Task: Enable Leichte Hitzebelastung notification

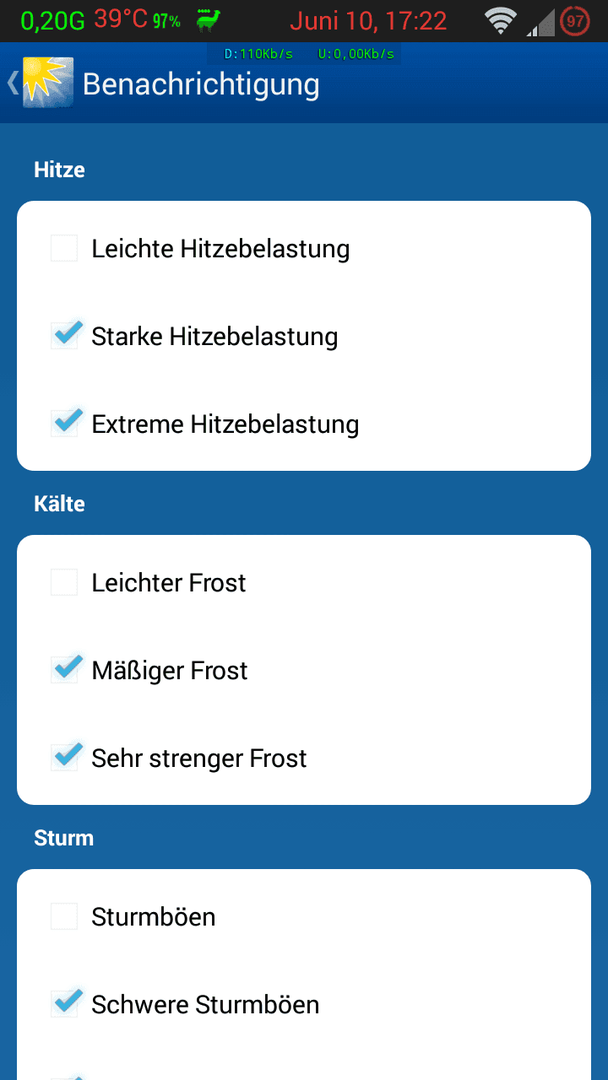Action: pyautogui.click(x=65, y=248)
